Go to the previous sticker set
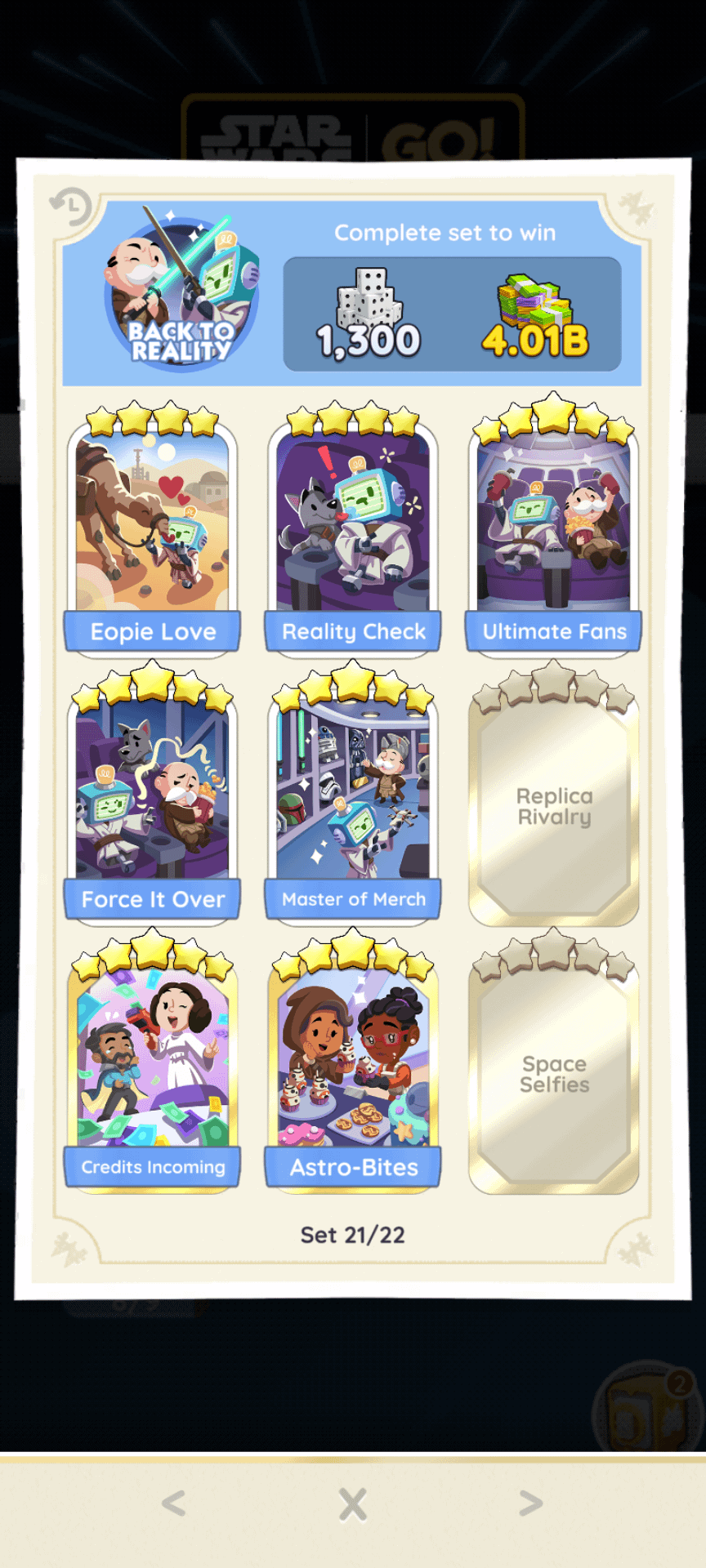This screenshot has height=1568, width=706. pos(173,1503)
